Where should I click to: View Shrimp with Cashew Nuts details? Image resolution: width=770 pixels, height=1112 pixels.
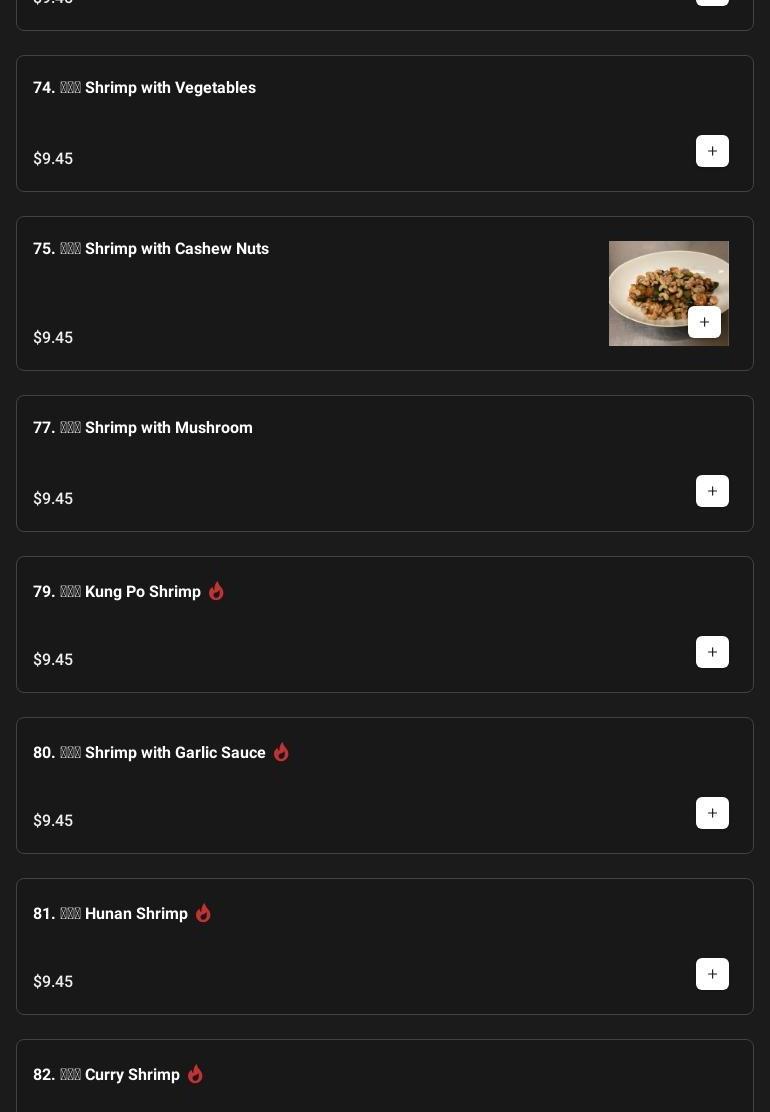click(176, 249)
